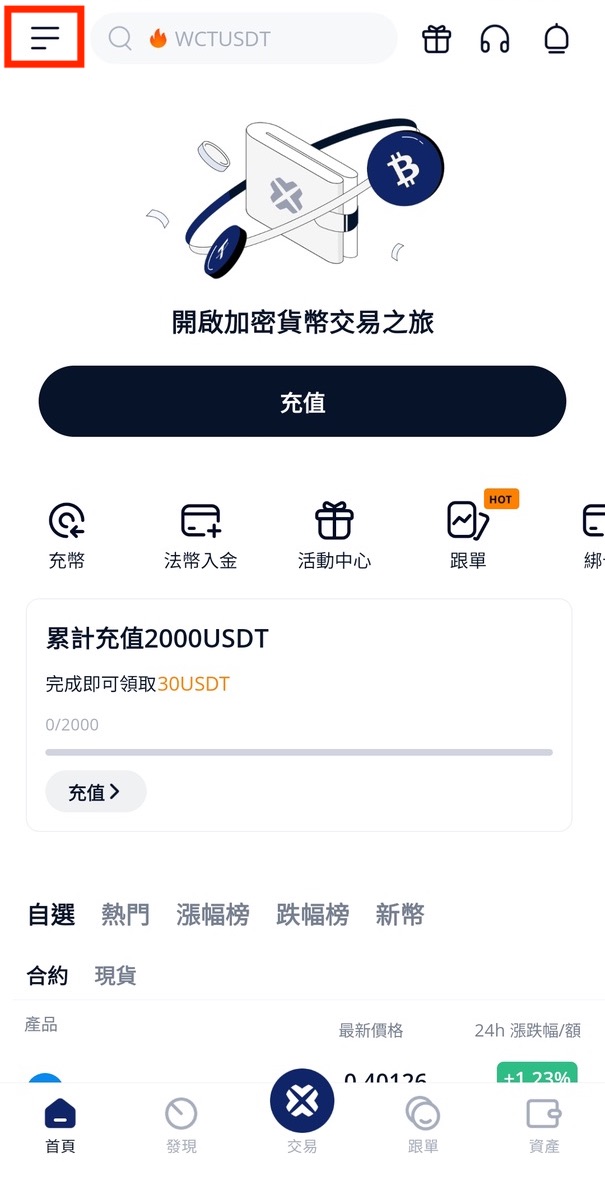Screen dimensions: 605x1188
Task: Open 跟單 shortcut with HOT badge
Action: [468, 534]
